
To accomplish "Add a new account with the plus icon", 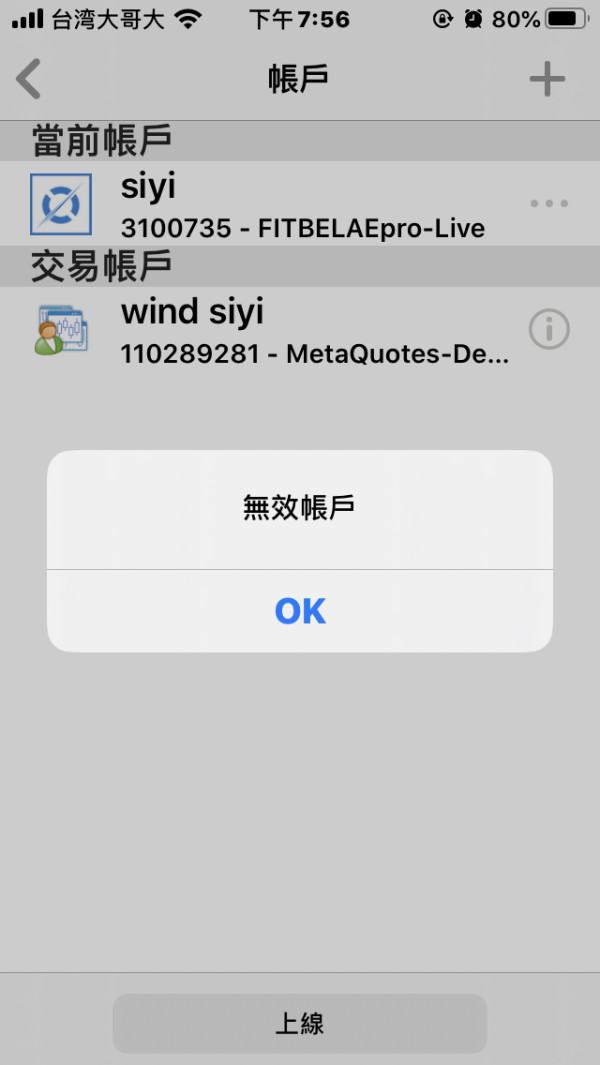I will point(547,79).
